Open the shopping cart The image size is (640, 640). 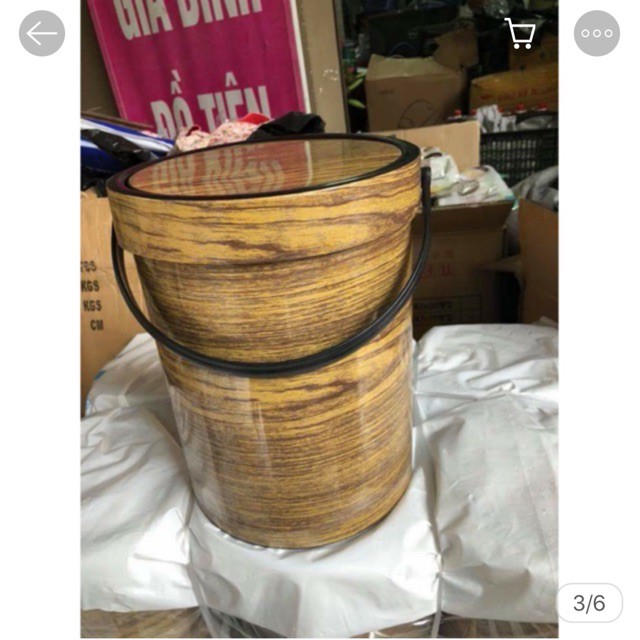pyautogui.click(x=519, y=33)
